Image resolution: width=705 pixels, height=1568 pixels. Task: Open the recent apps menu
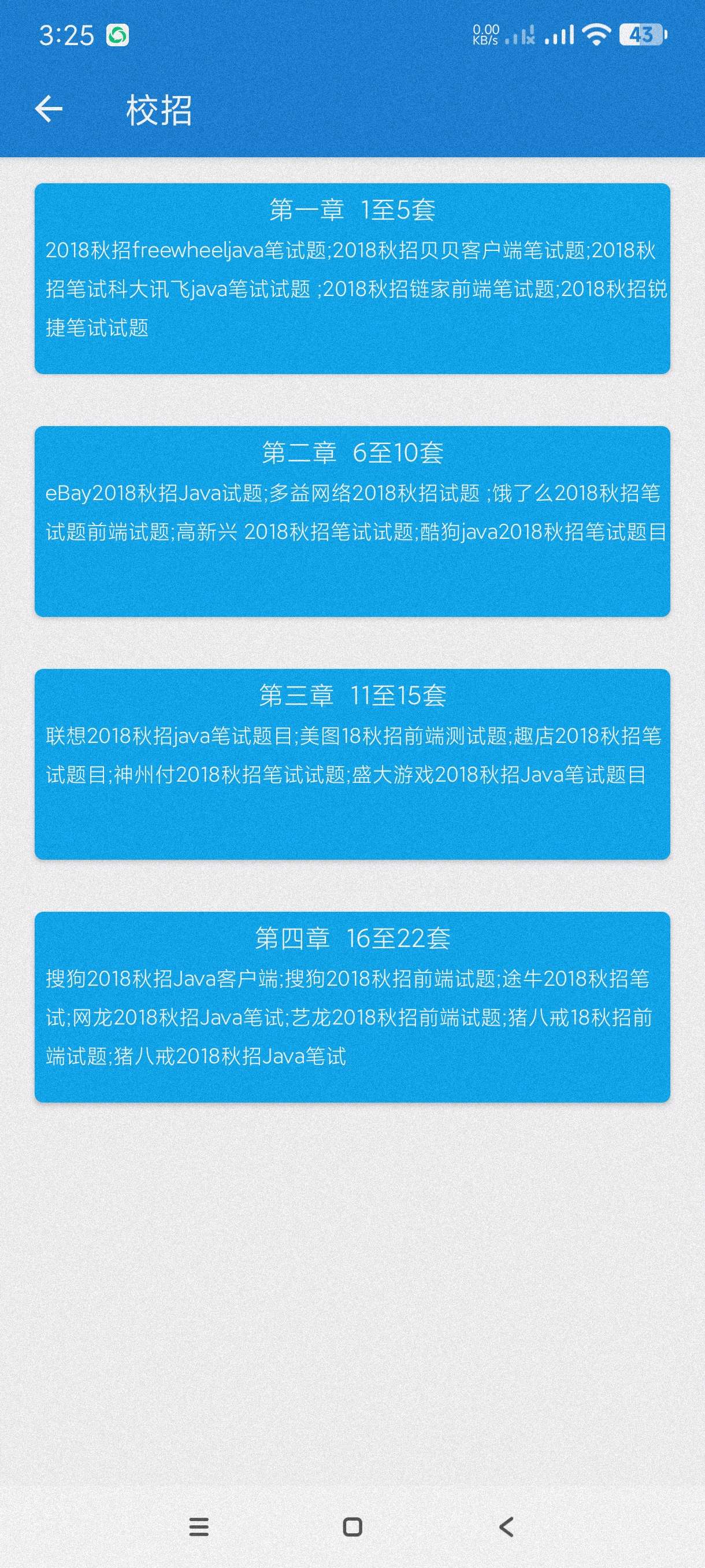pyautogui.click(x=199, y=1526)
